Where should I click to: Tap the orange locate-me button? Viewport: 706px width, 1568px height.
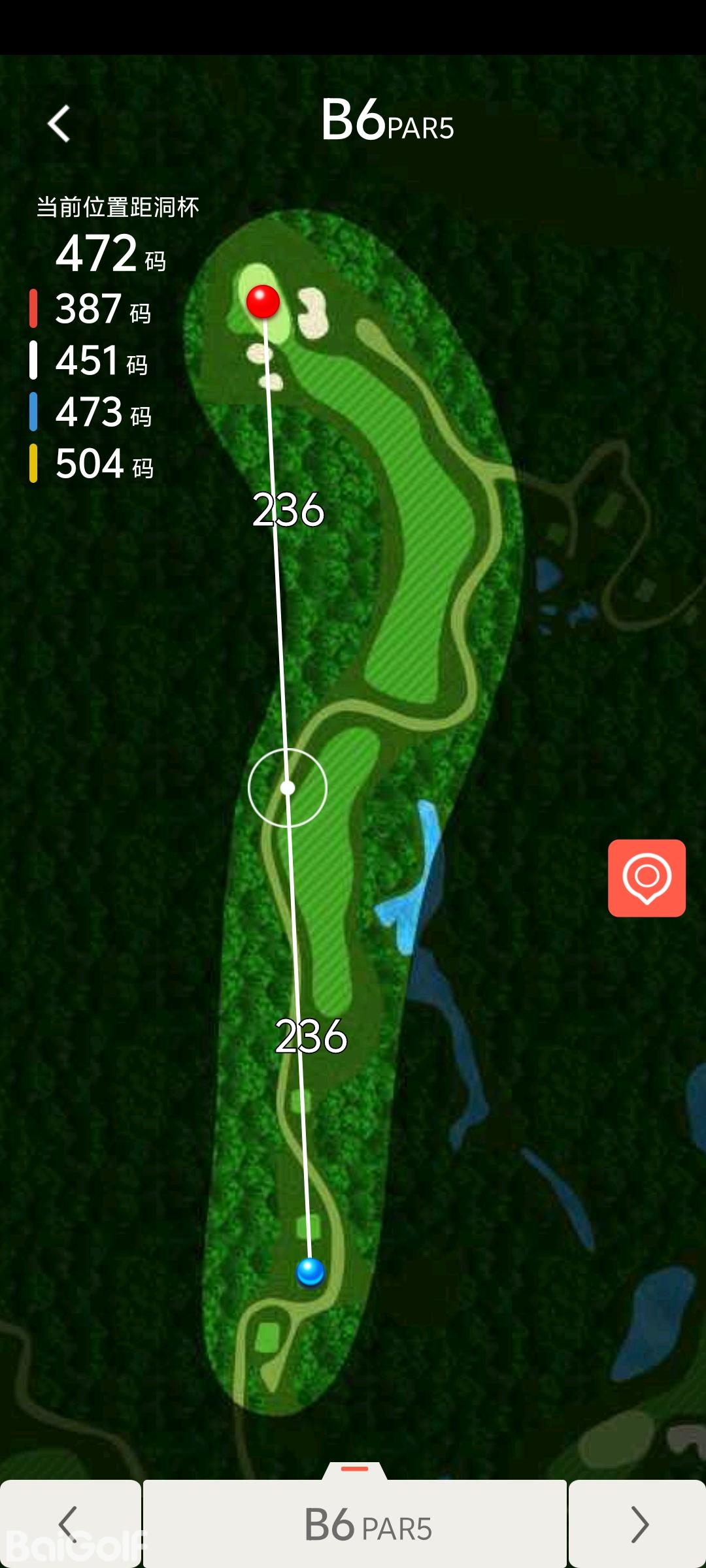point(647,877)
